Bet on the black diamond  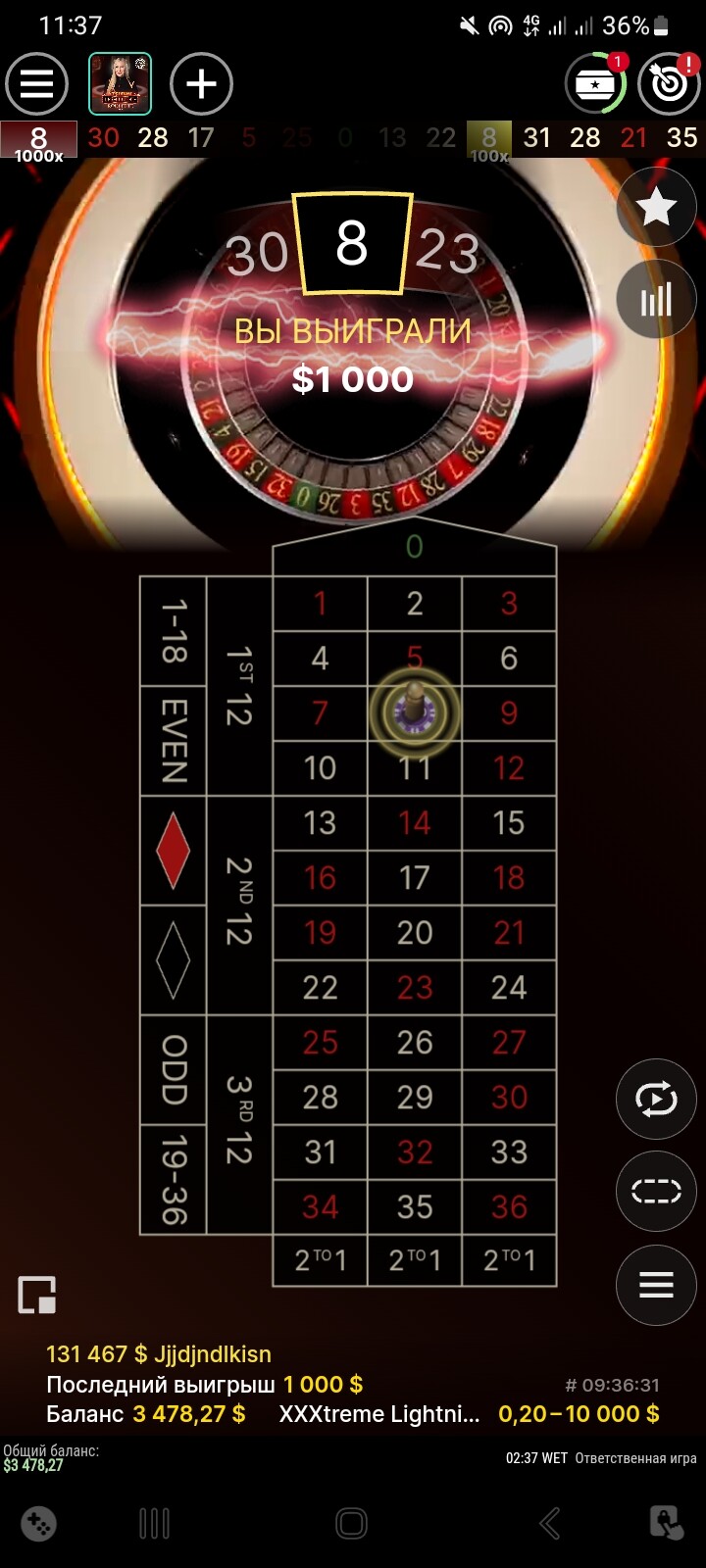click(x=174, y=960)
